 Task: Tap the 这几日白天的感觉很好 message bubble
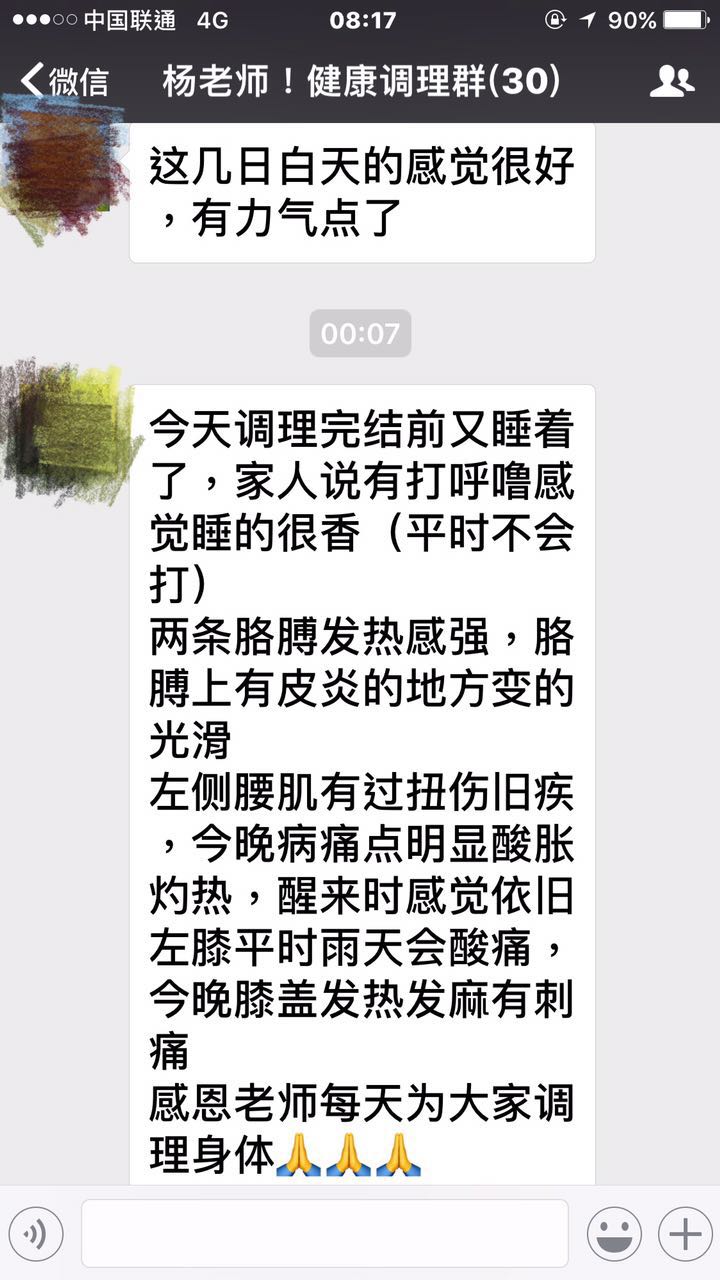360,190
